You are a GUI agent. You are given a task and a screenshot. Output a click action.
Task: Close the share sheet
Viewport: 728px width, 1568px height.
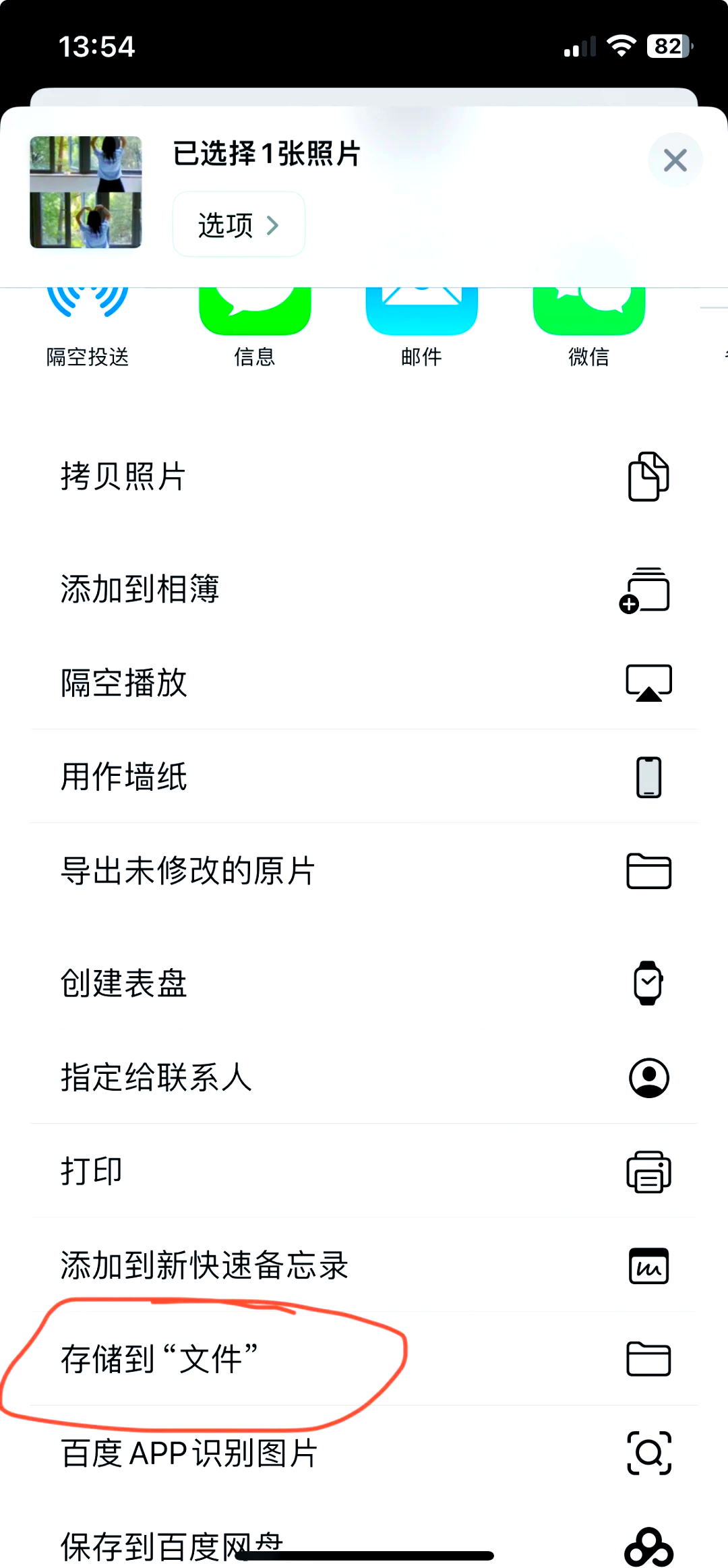click(x=675, y=160)
